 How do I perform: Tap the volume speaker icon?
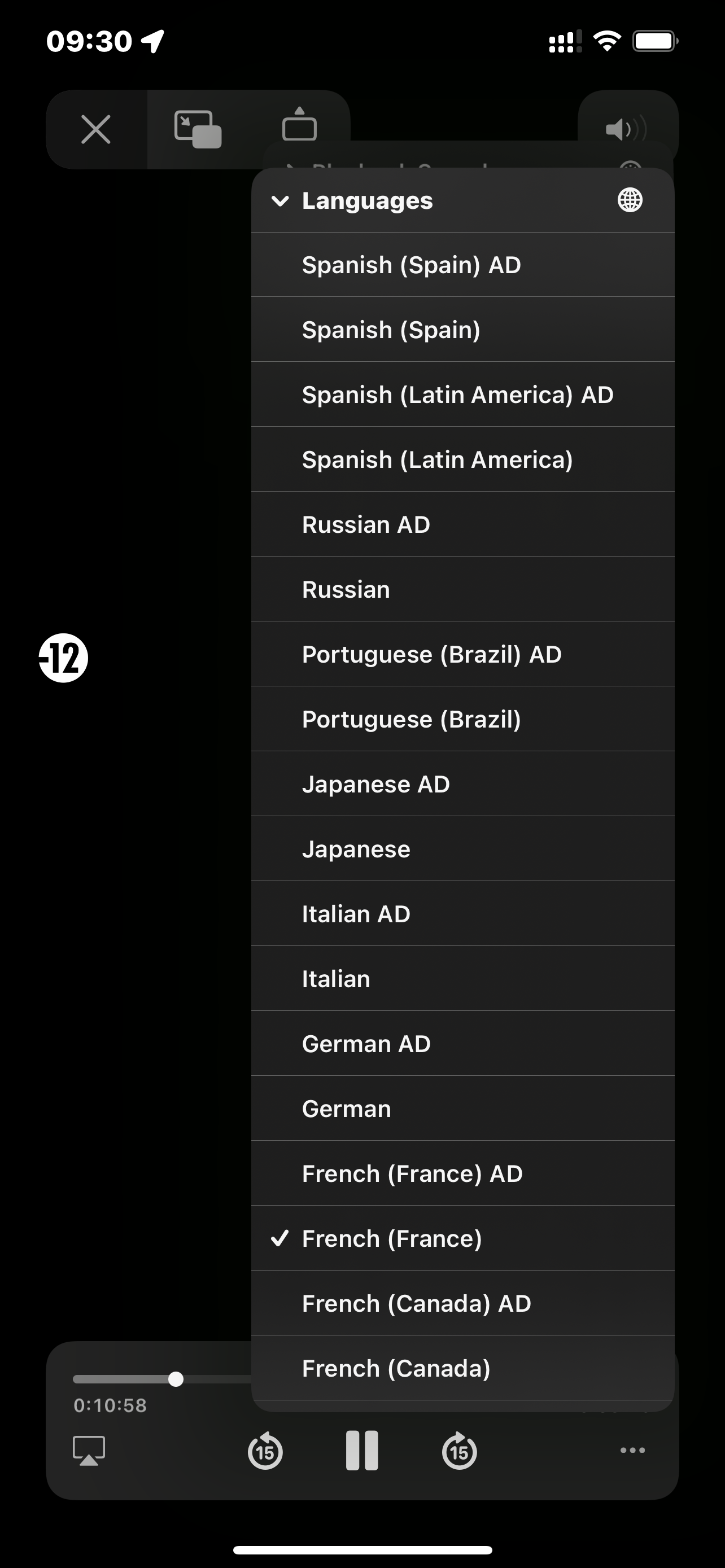click(x=627, y=129)
